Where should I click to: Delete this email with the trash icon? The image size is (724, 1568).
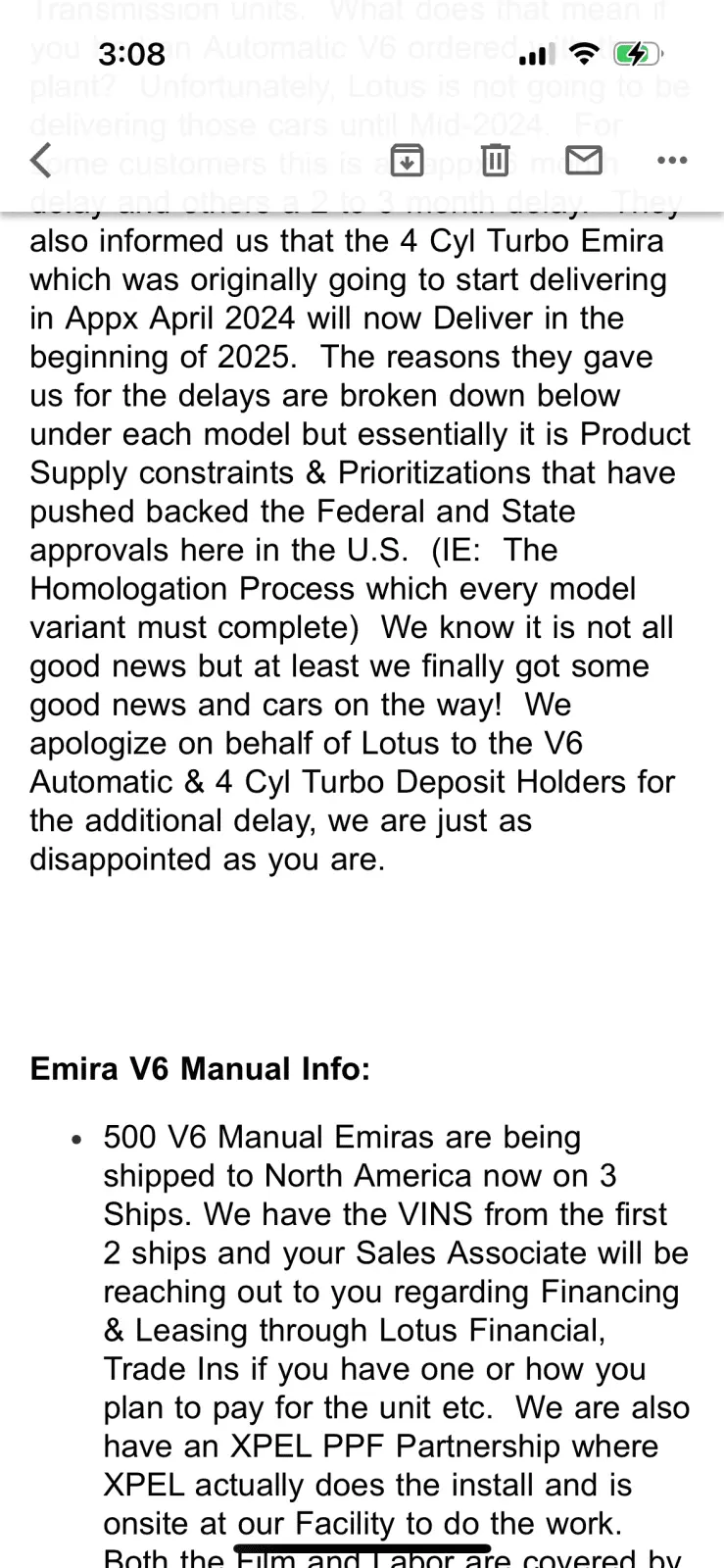click(x=496, y=160)
